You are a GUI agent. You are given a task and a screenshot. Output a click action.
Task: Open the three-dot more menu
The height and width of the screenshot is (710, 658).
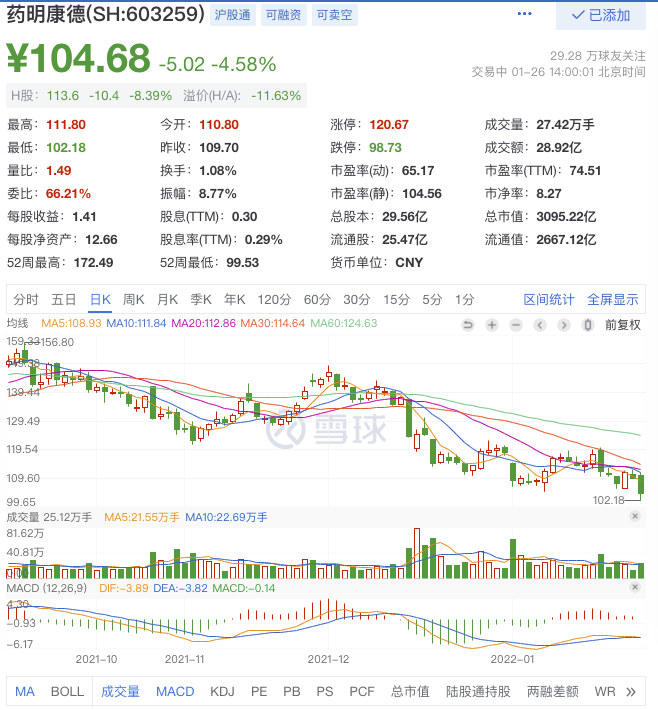(524, 15)
